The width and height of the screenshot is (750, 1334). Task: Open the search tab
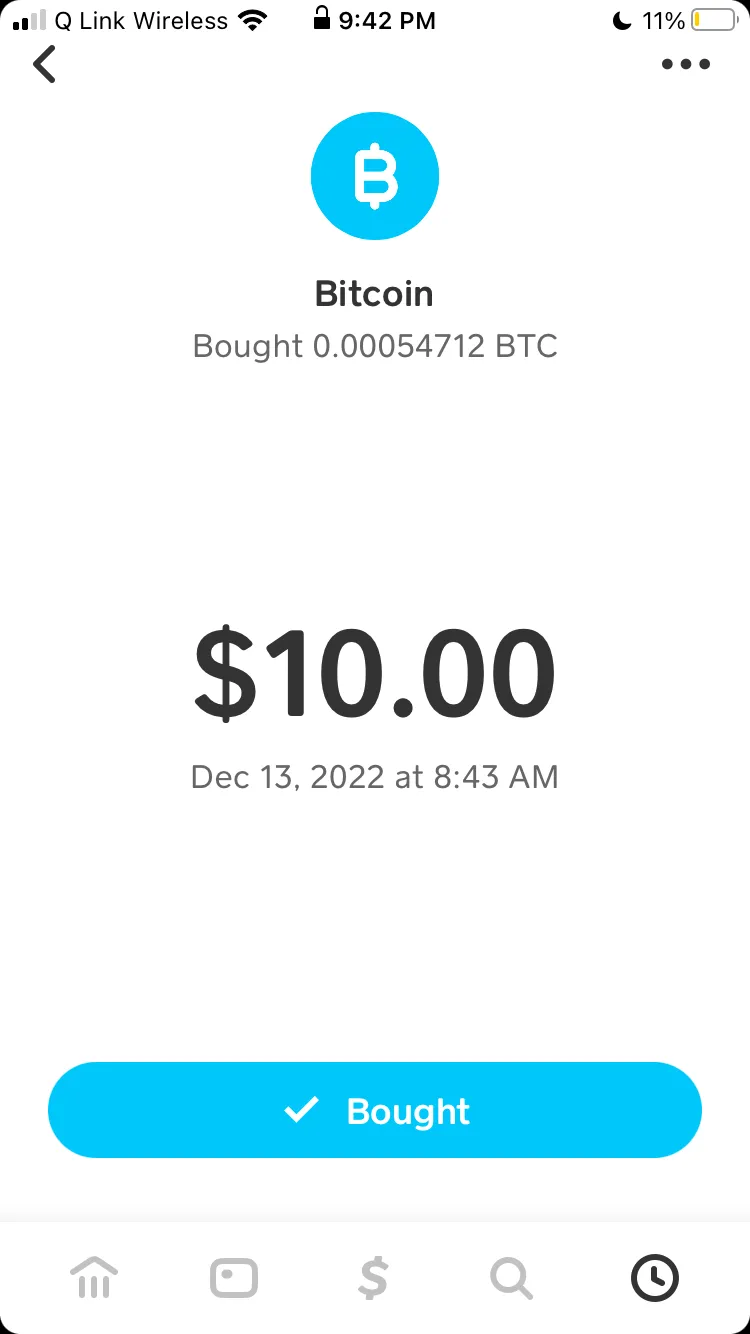point(512,1278)
